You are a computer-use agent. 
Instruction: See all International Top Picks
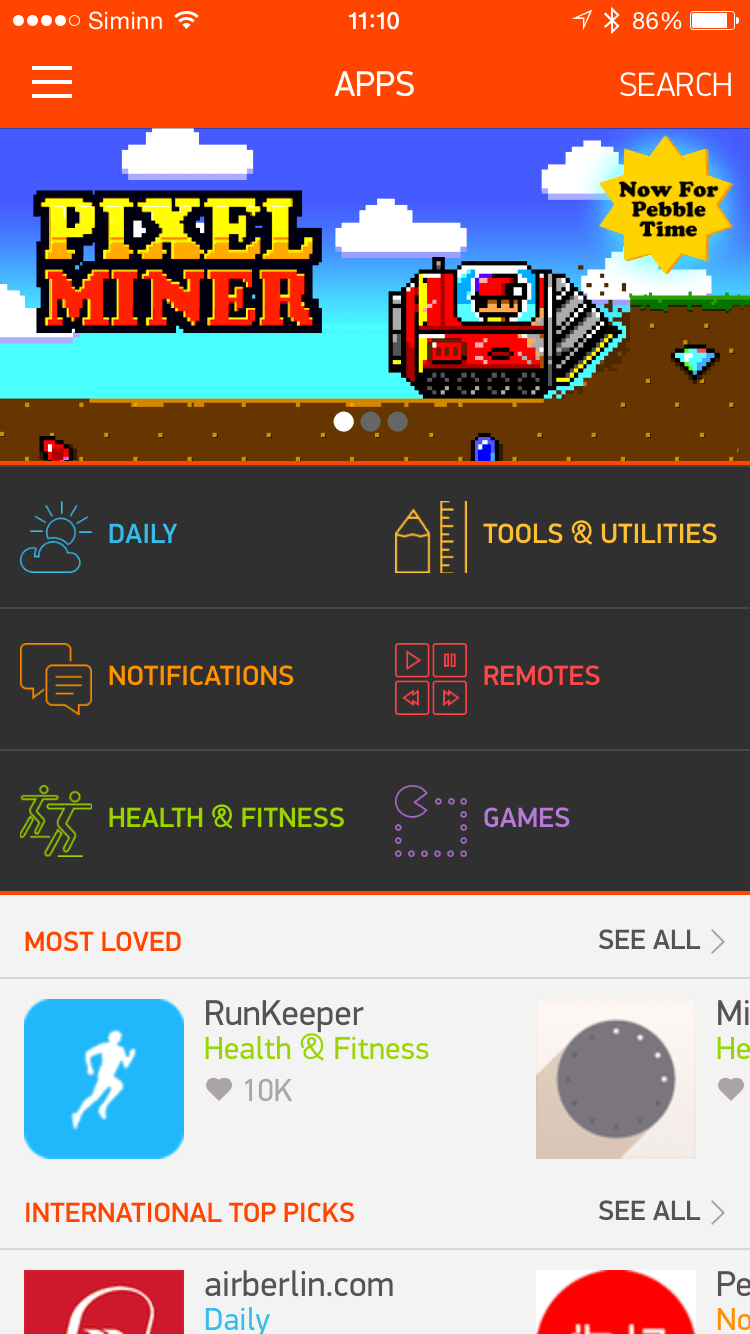point(662,1211)
